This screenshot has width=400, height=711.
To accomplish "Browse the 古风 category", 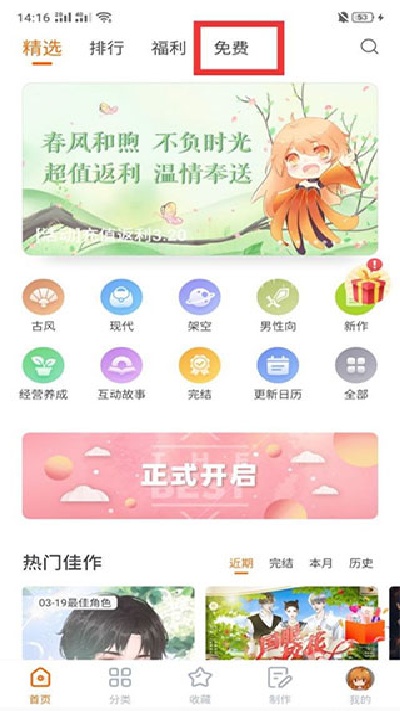I will (44, 305).
